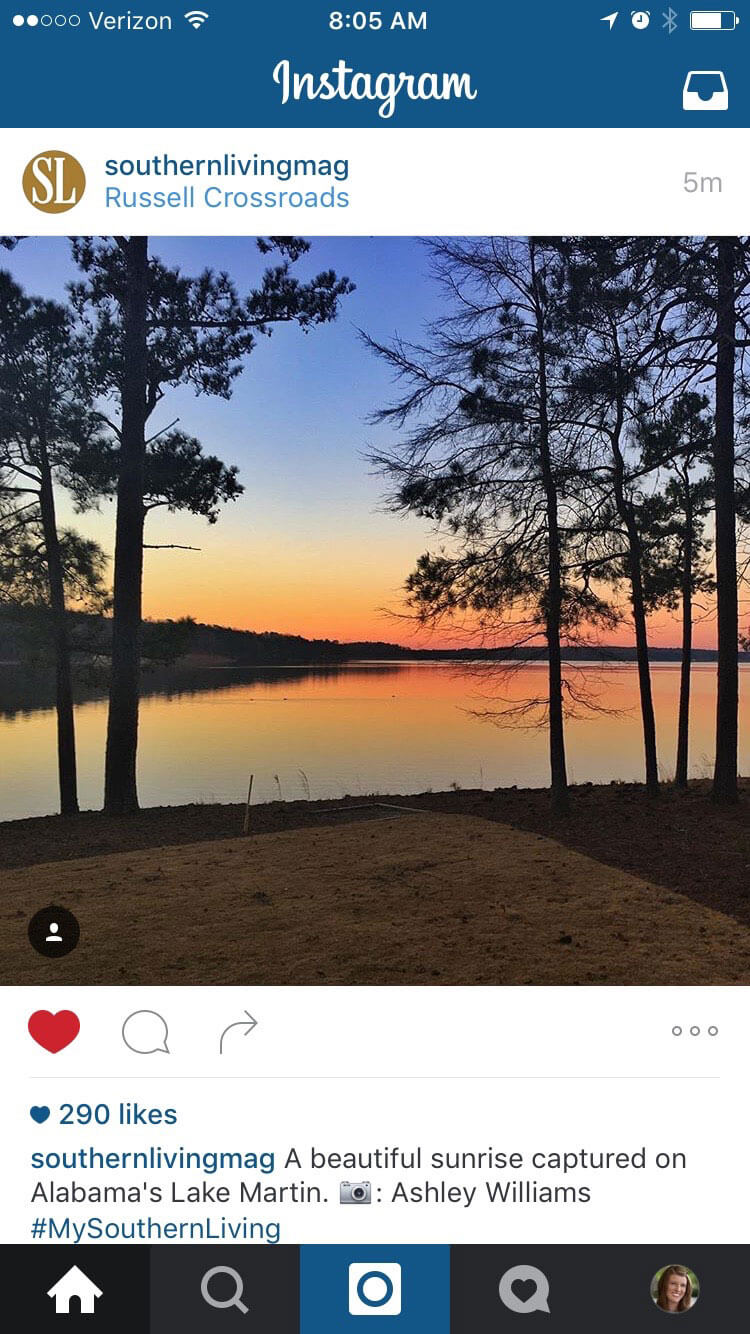This screenshot has height=1334, width=750.
Task: Open the camera tab
Action: click(375, 1290)
